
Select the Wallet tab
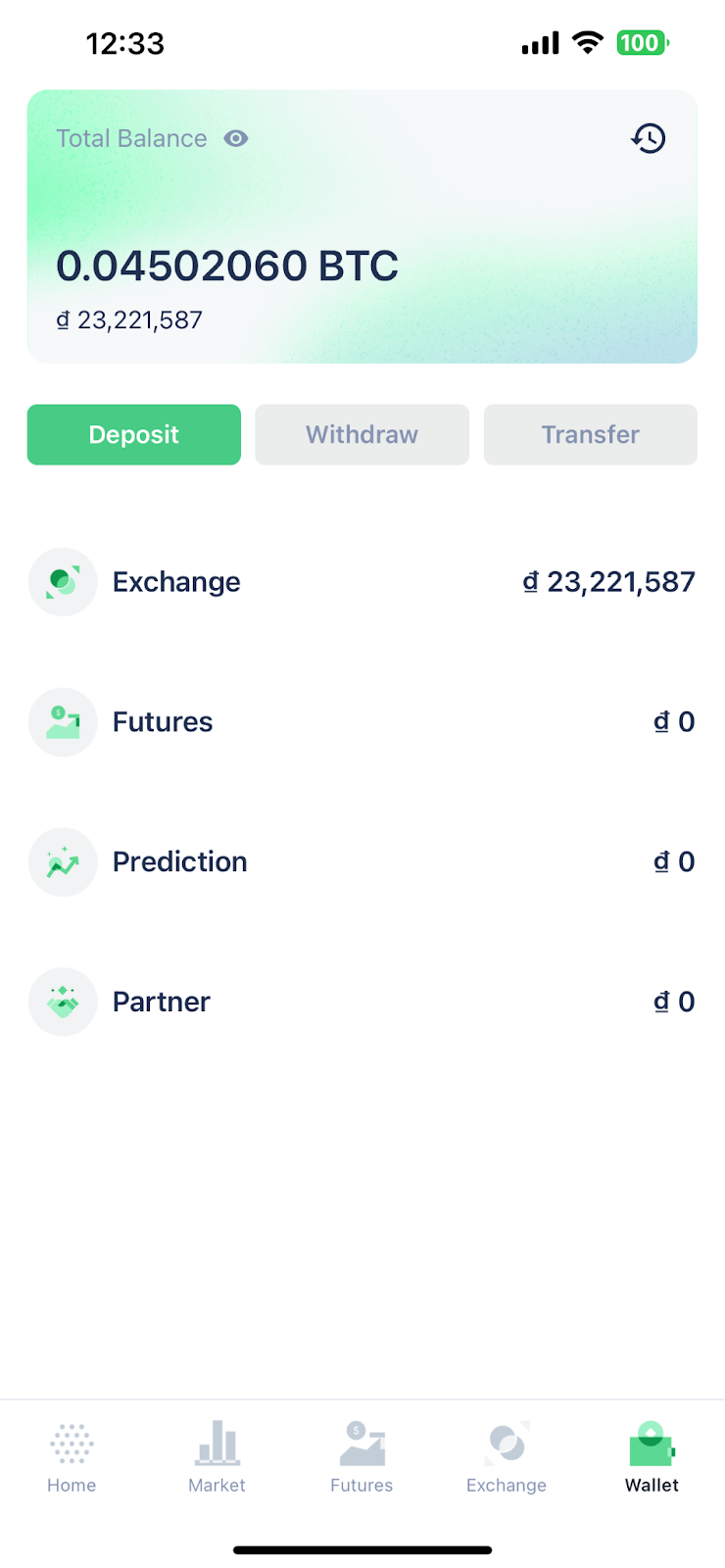point(652,1457)
